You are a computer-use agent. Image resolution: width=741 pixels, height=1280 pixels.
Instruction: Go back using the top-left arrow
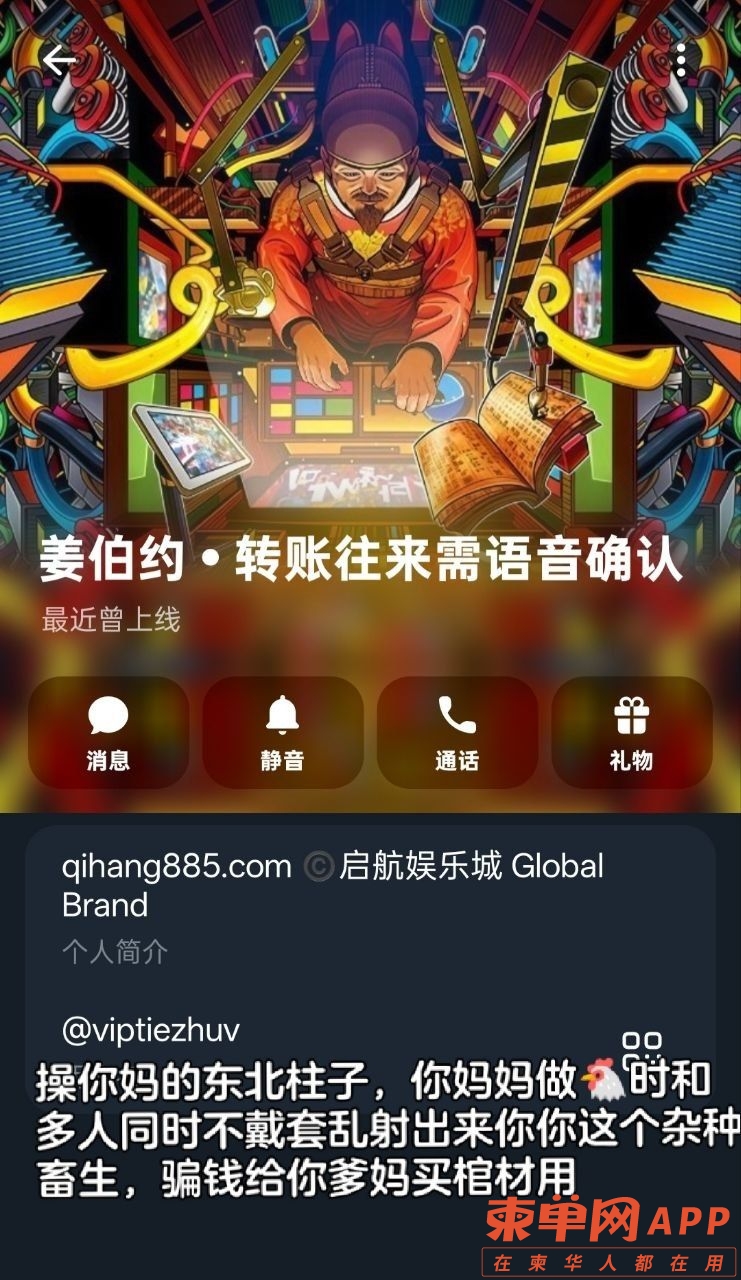(x=58, y=61)
